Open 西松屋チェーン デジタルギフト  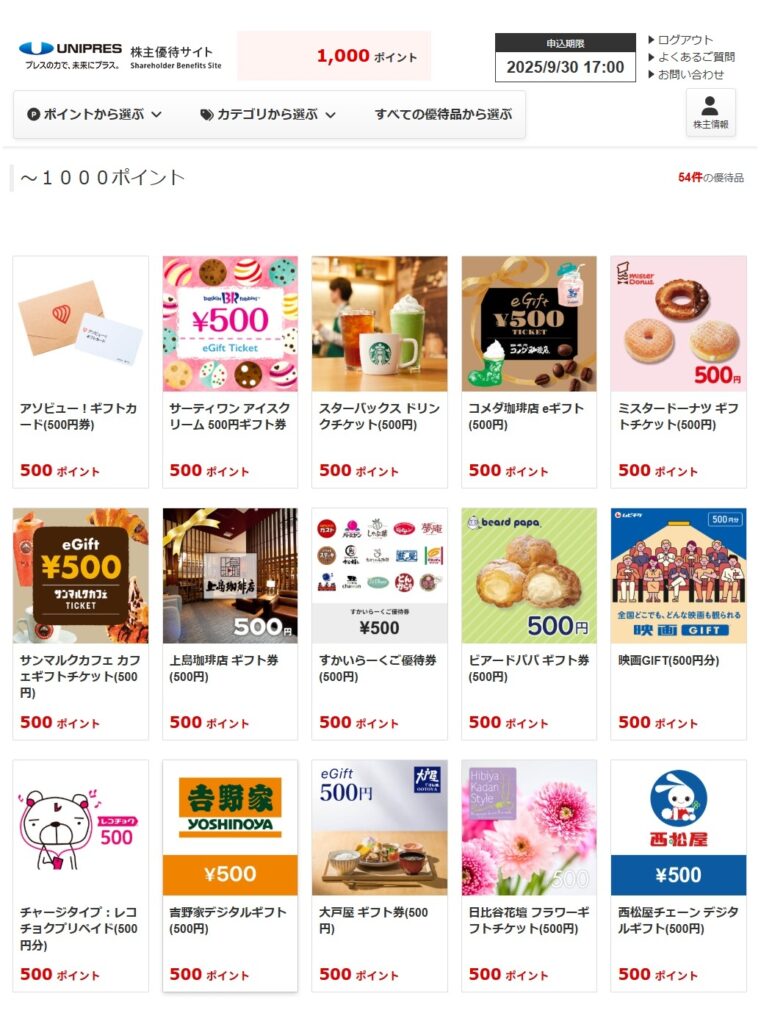tap(678, 874)
